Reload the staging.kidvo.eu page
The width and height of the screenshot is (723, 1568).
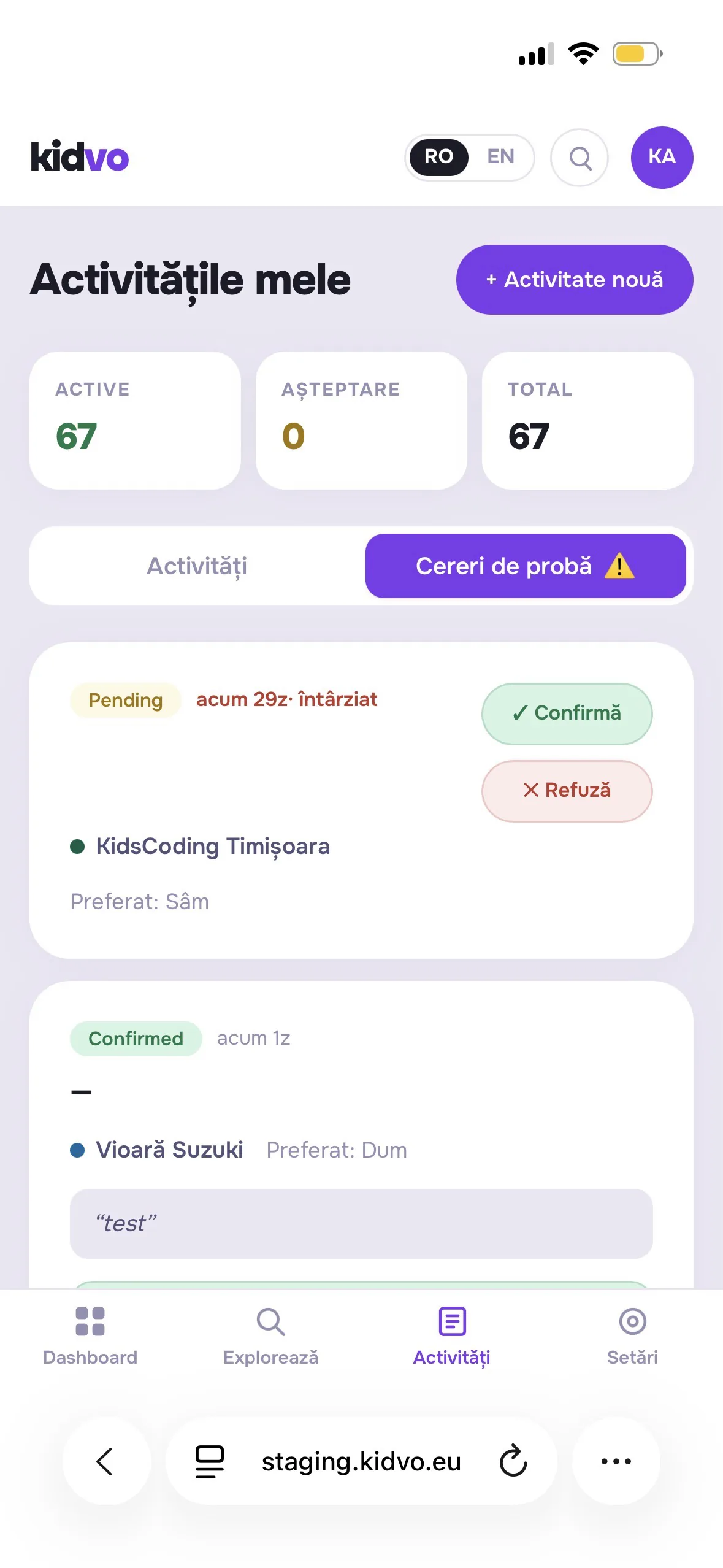point(513,1461)
